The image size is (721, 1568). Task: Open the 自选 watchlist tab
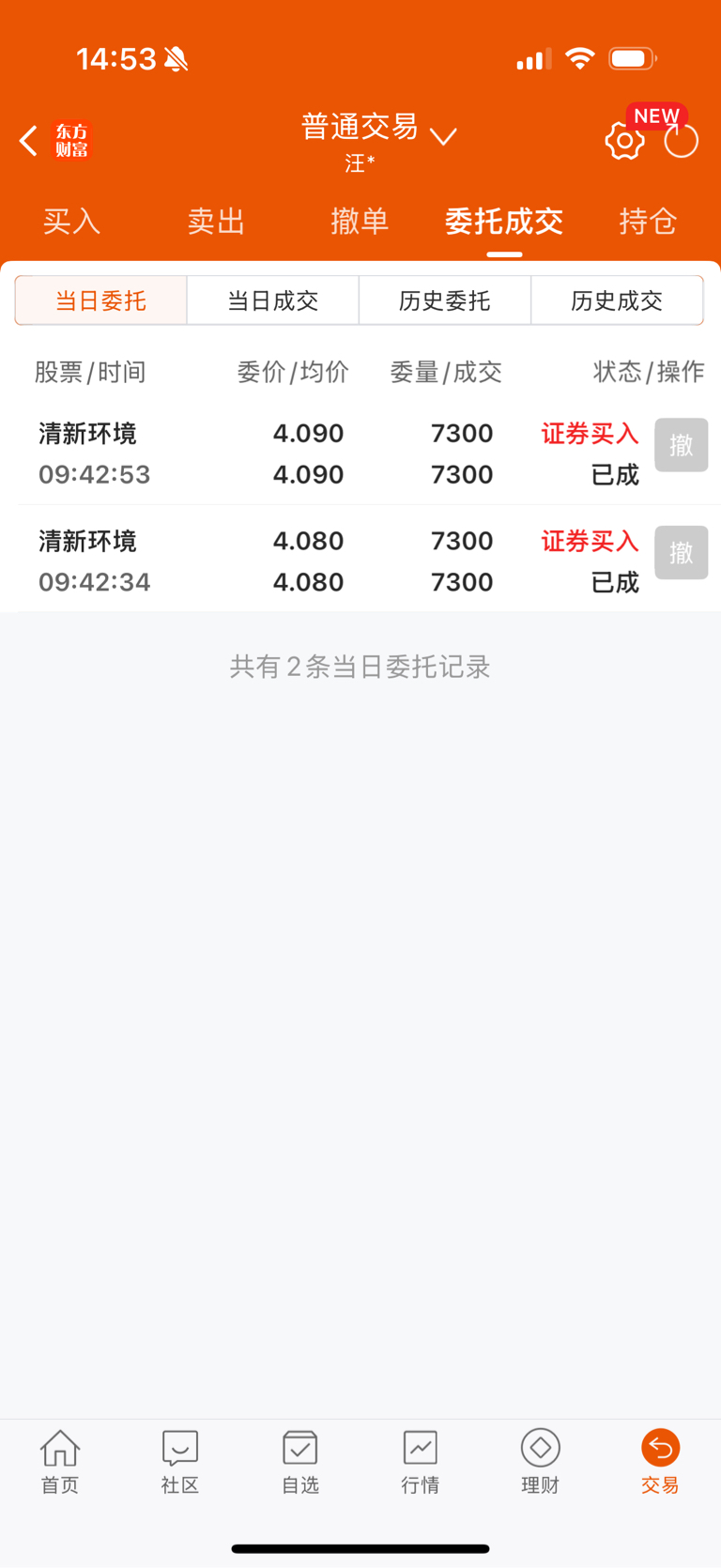(x=300, y=1462)
